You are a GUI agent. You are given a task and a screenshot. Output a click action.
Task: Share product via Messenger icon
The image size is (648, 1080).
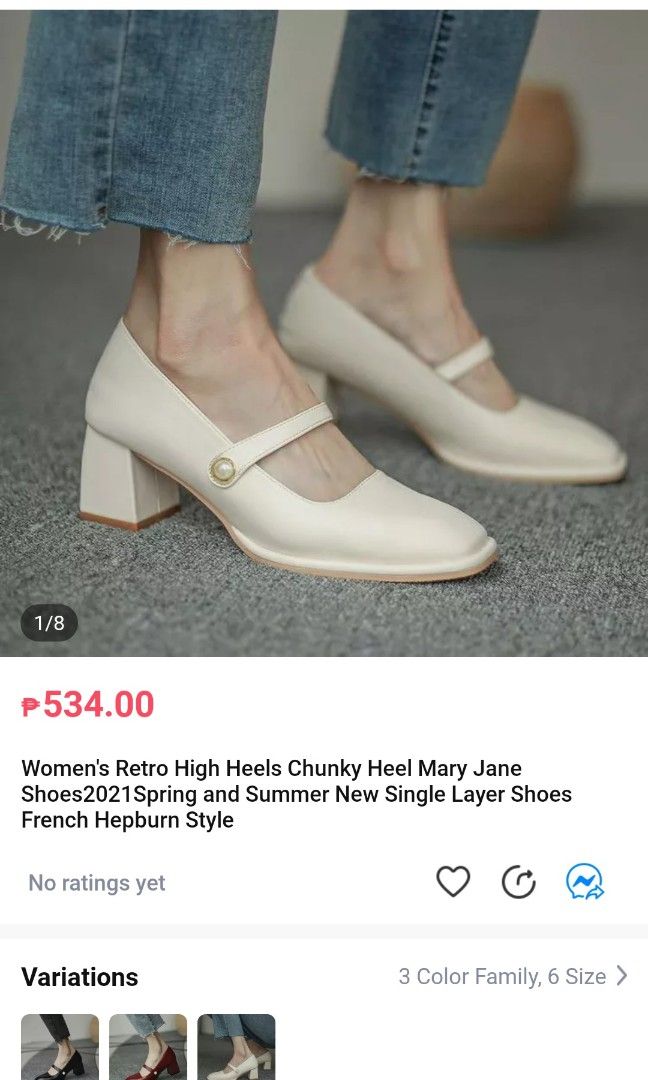585,881
